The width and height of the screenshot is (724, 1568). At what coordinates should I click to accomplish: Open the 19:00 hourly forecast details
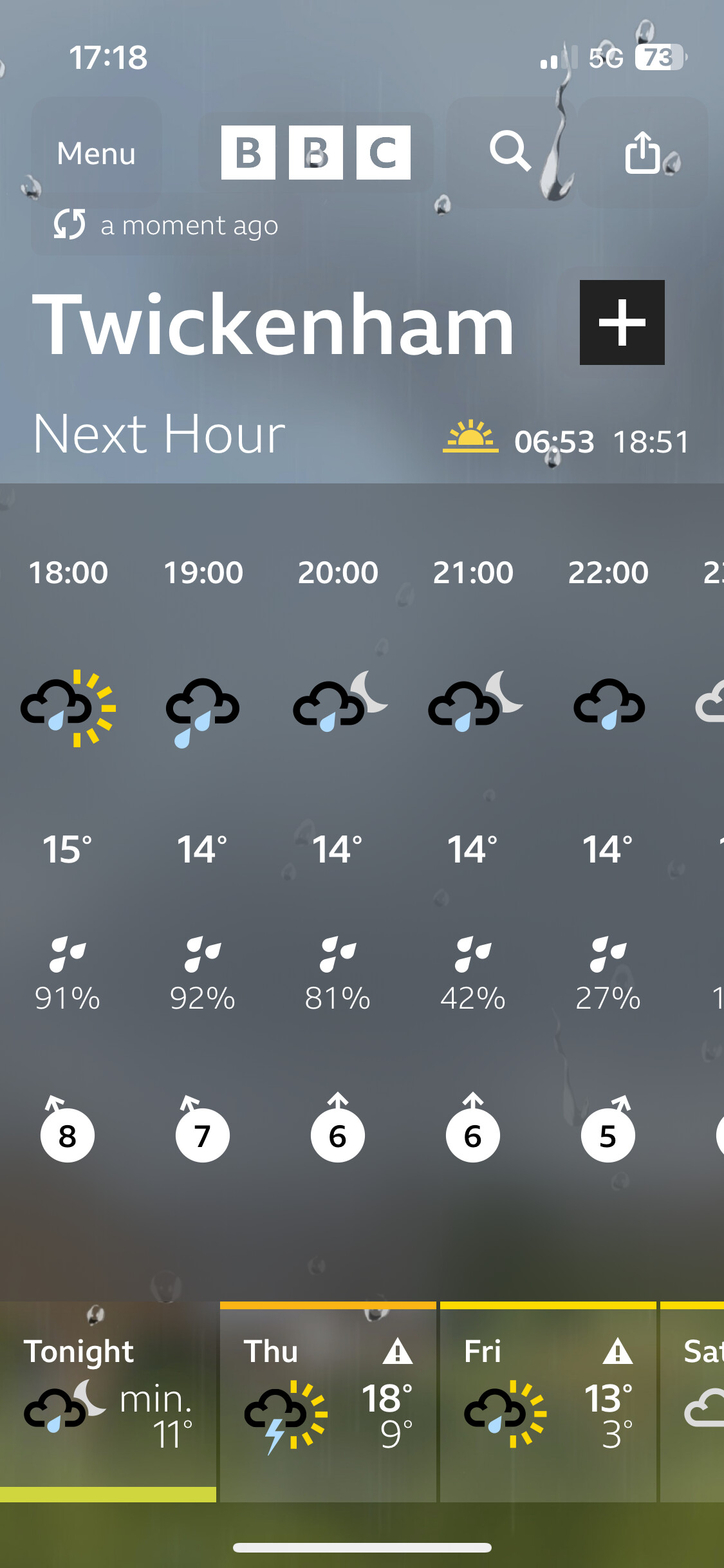pyautogui.click(x=203, y=856)
